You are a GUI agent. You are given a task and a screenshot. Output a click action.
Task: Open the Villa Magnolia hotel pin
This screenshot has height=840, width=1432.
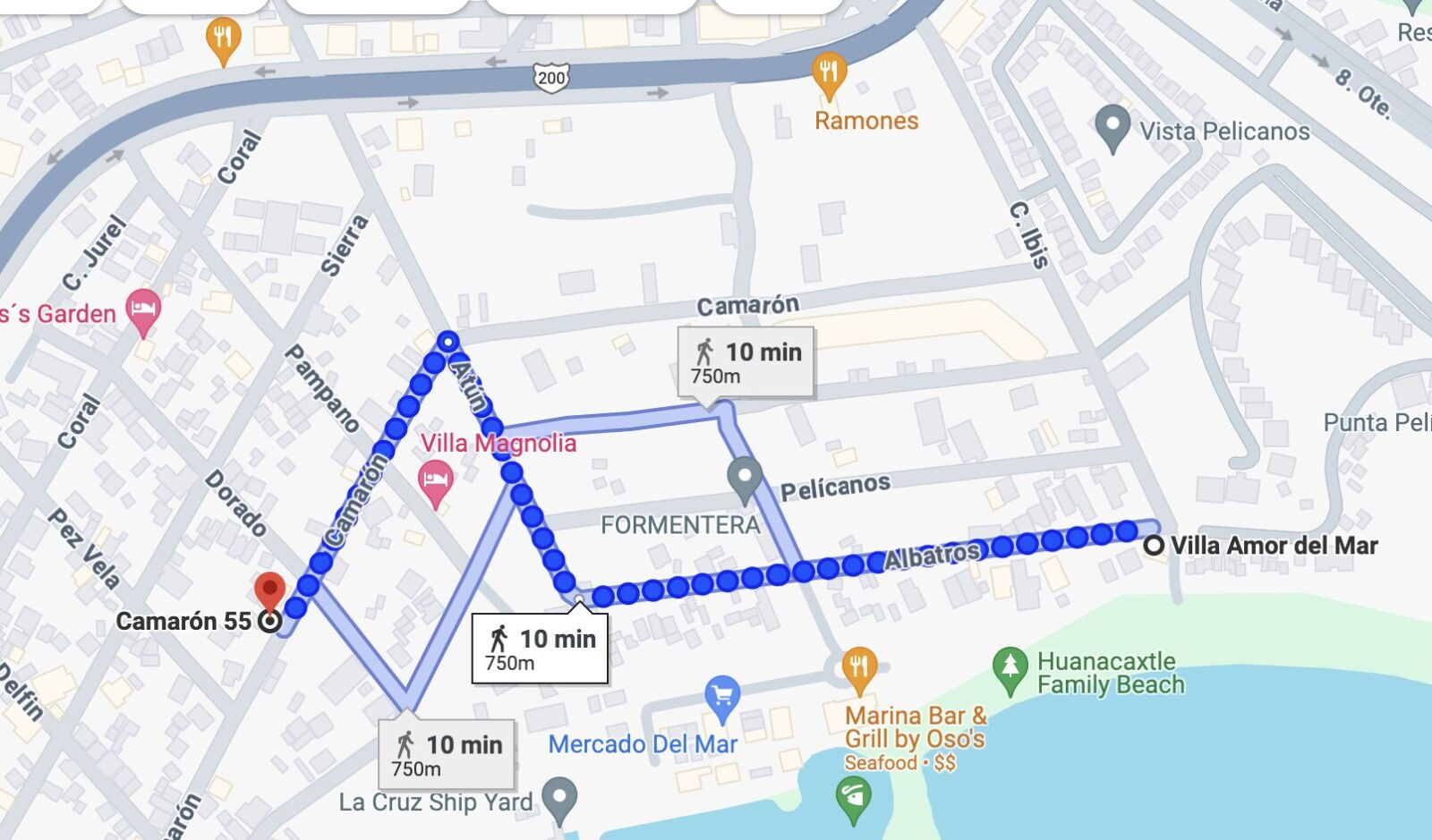tap(436, 480)
